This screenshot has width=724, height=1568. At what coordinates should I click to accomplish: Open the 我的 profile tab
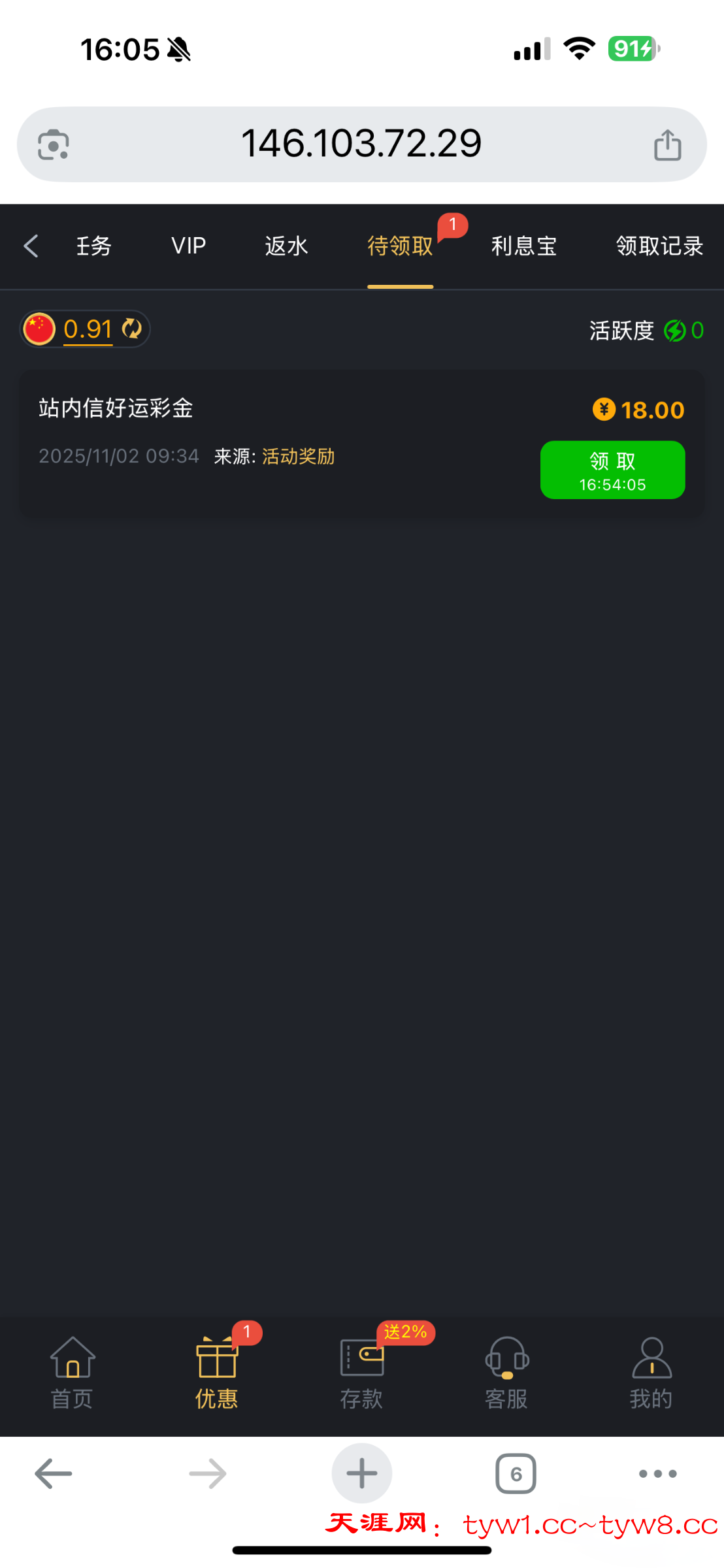point(651,1372)
